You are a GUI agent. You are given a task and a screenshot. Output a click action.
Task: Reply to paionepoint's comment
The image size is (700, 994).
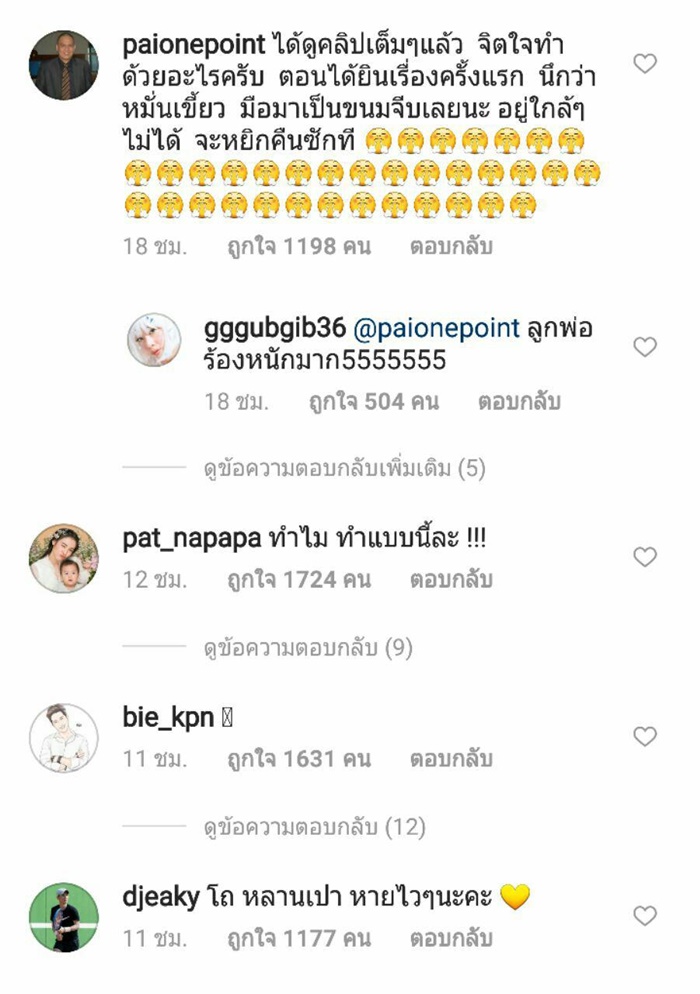450,246
